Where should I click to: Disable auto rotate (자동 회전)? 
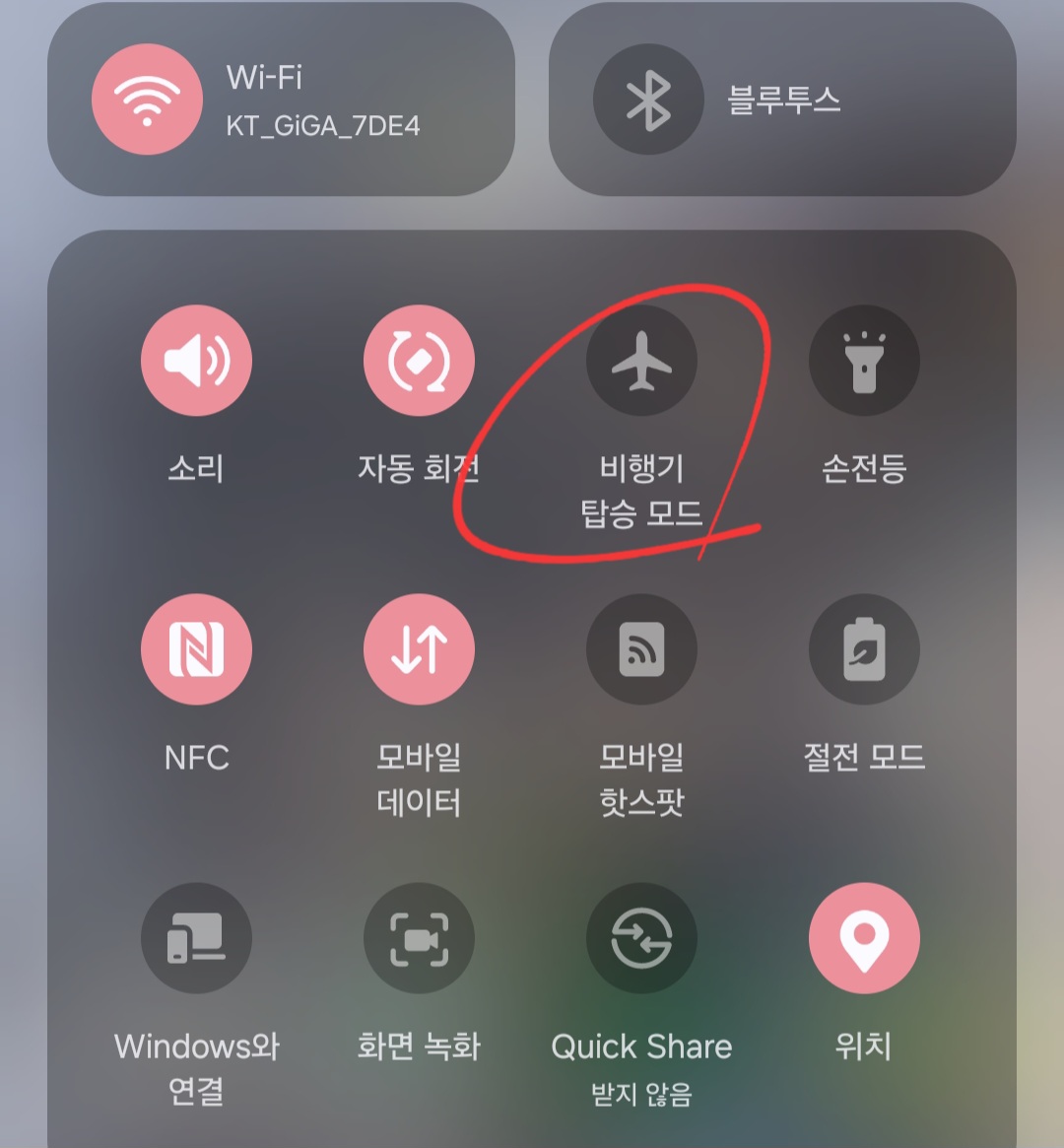420,361
